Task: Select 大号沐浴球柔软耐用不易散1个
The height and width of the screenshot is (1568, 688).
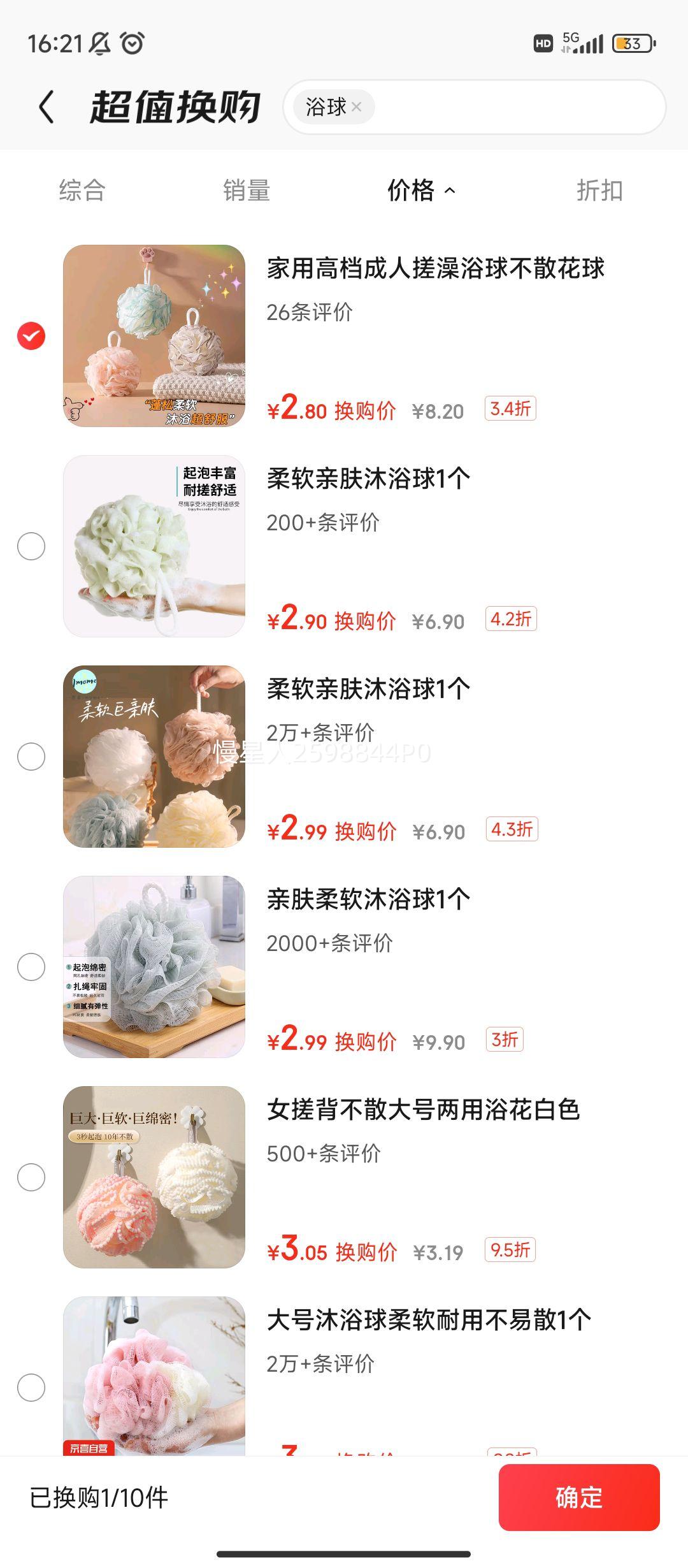Action: pyautogui.click(x=31, y=1388)
